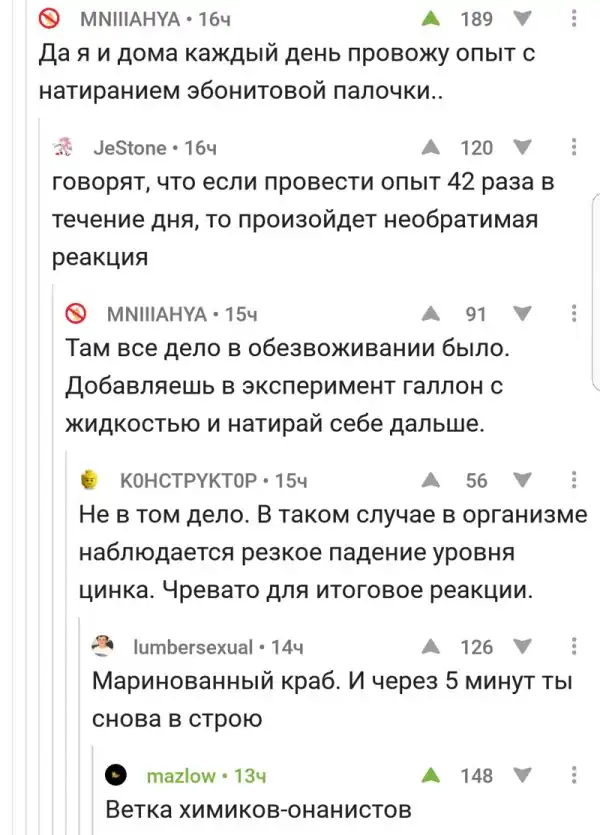Upvote КОНСТРУКТОР's comment
Image resolution: width=600 pixels, height=835 pixels.
coord(431,480)
